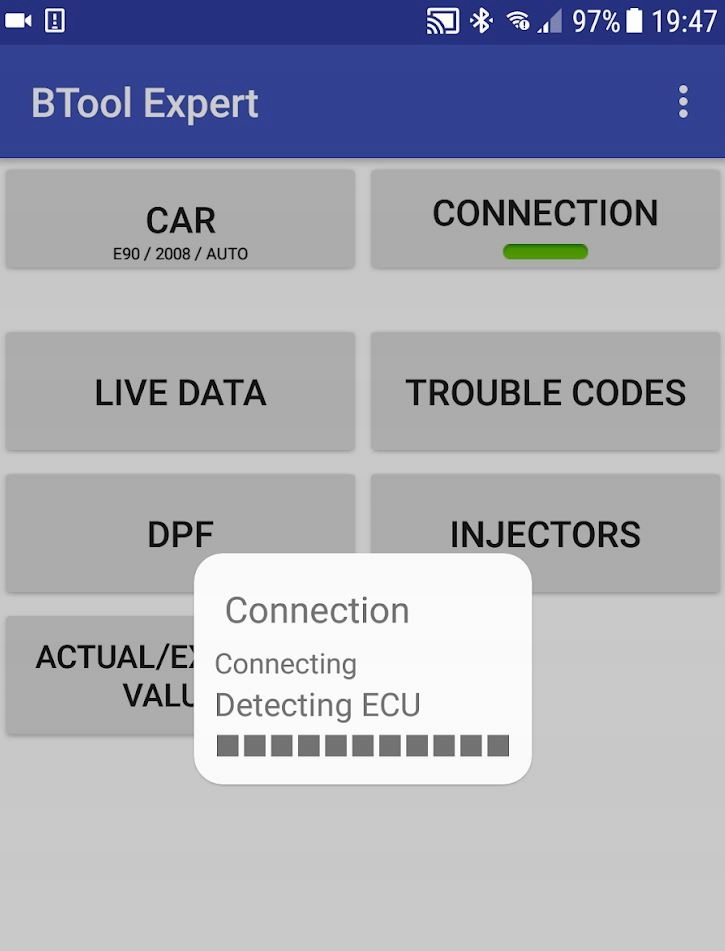Open LIVE DATA
Viewport: 725px width, 951px height.
[x=180, y=392]
